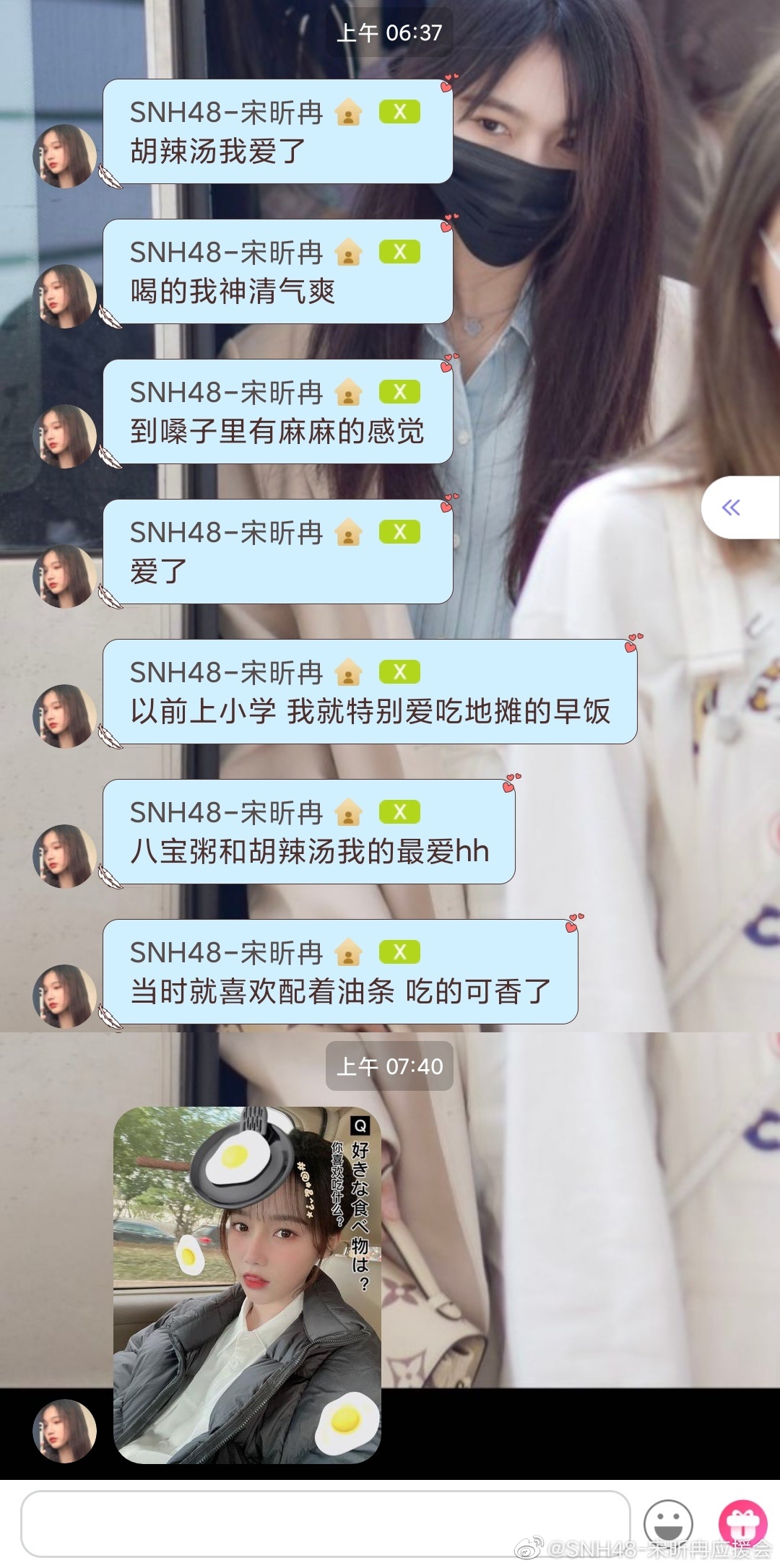Open the gift box icon

(742, 1522)
